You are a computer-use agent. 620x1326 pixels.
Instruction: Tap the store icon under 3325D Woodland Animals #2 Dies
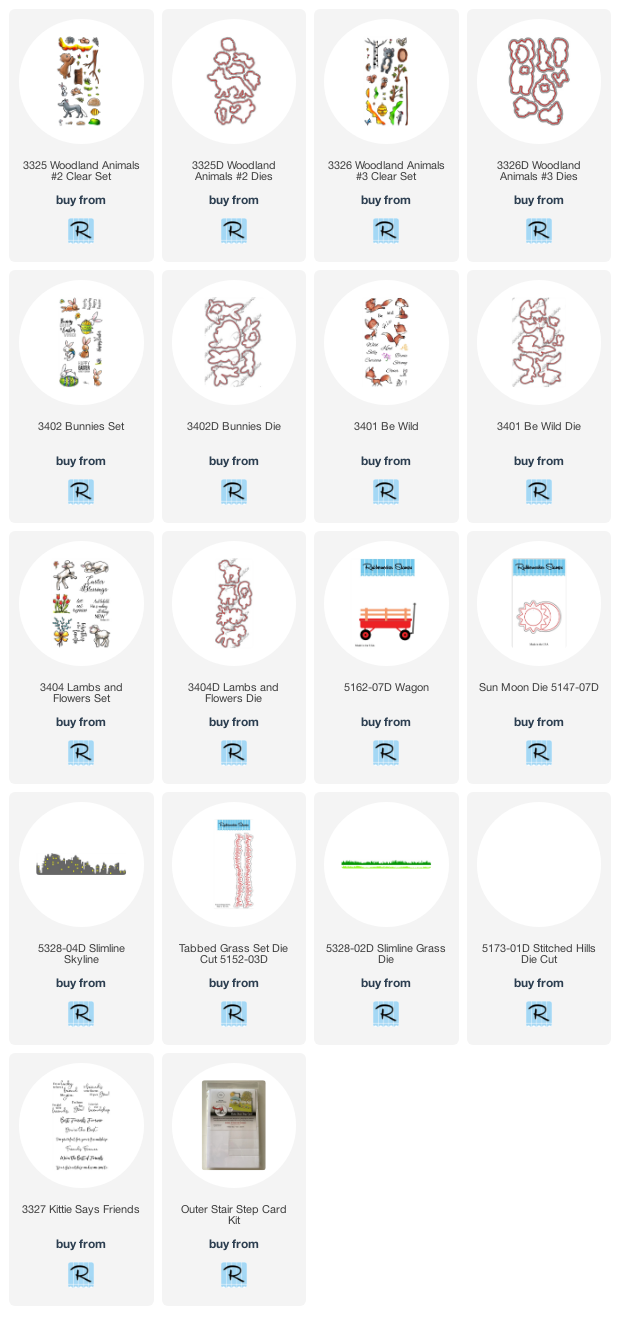tap(234, 231)
